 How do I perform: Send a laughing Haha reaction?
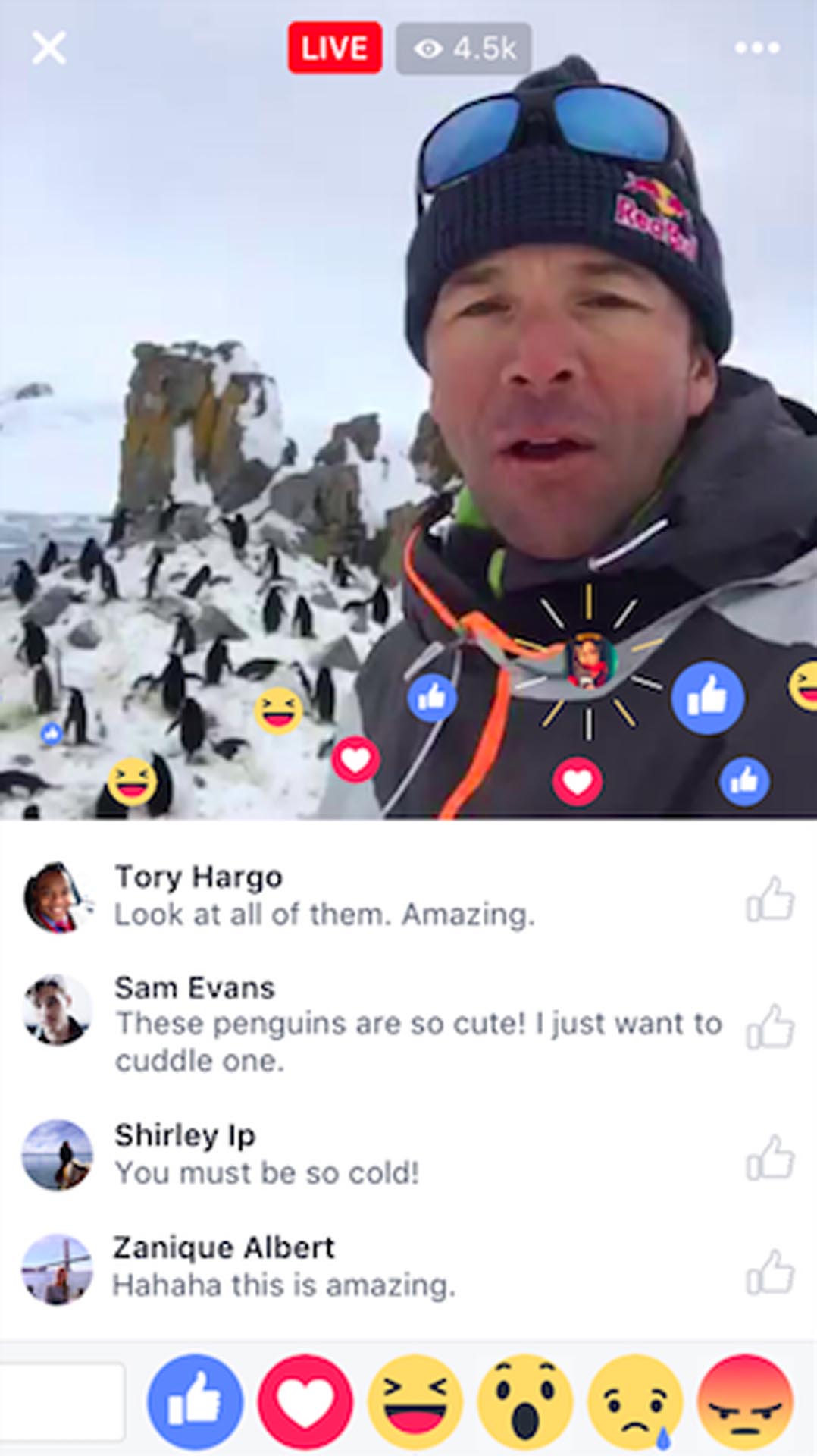tap(415, 1401)
